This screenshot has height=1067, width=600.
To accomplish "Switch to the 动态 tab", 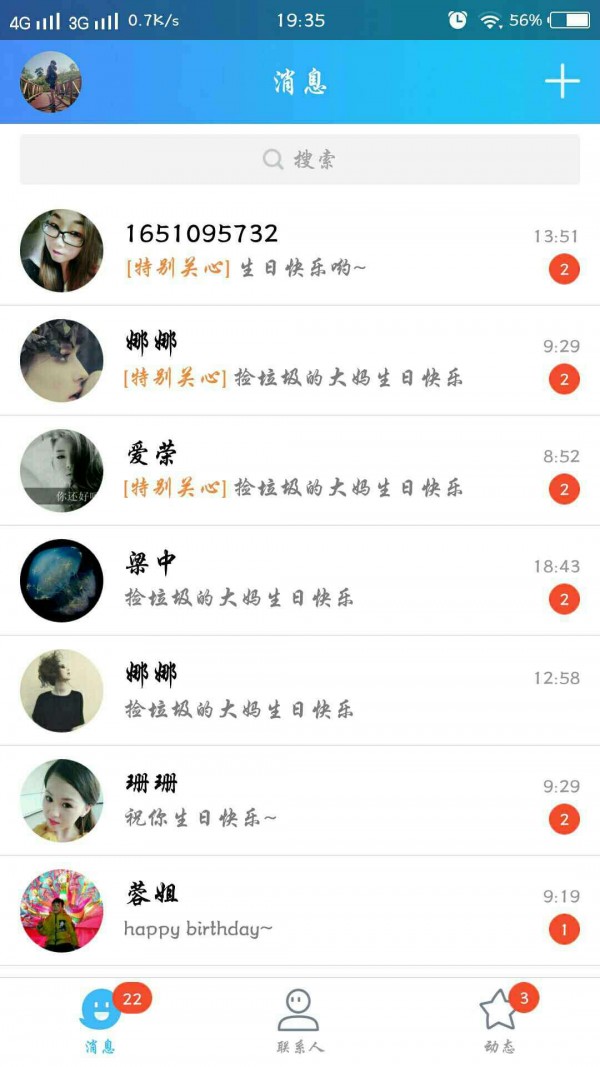I will click(x=500, y=1021).
